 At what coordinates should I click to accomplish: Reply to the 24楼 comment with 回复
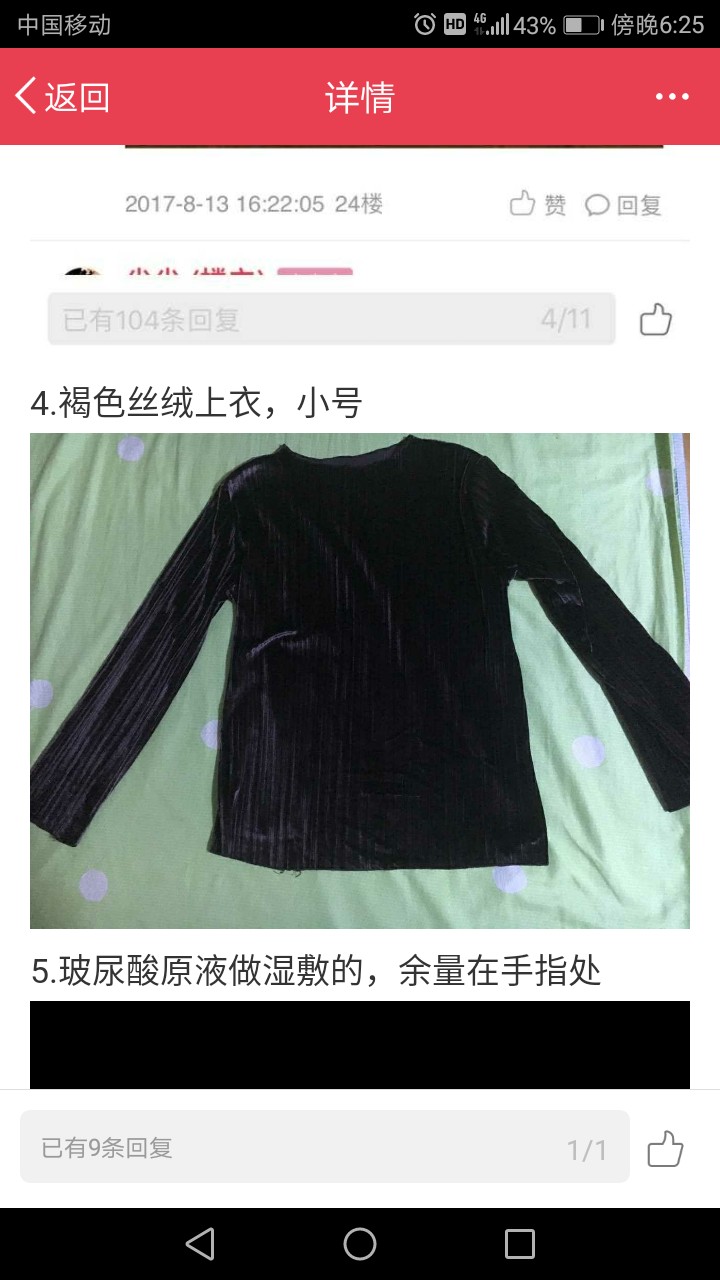tap(623, 205)
